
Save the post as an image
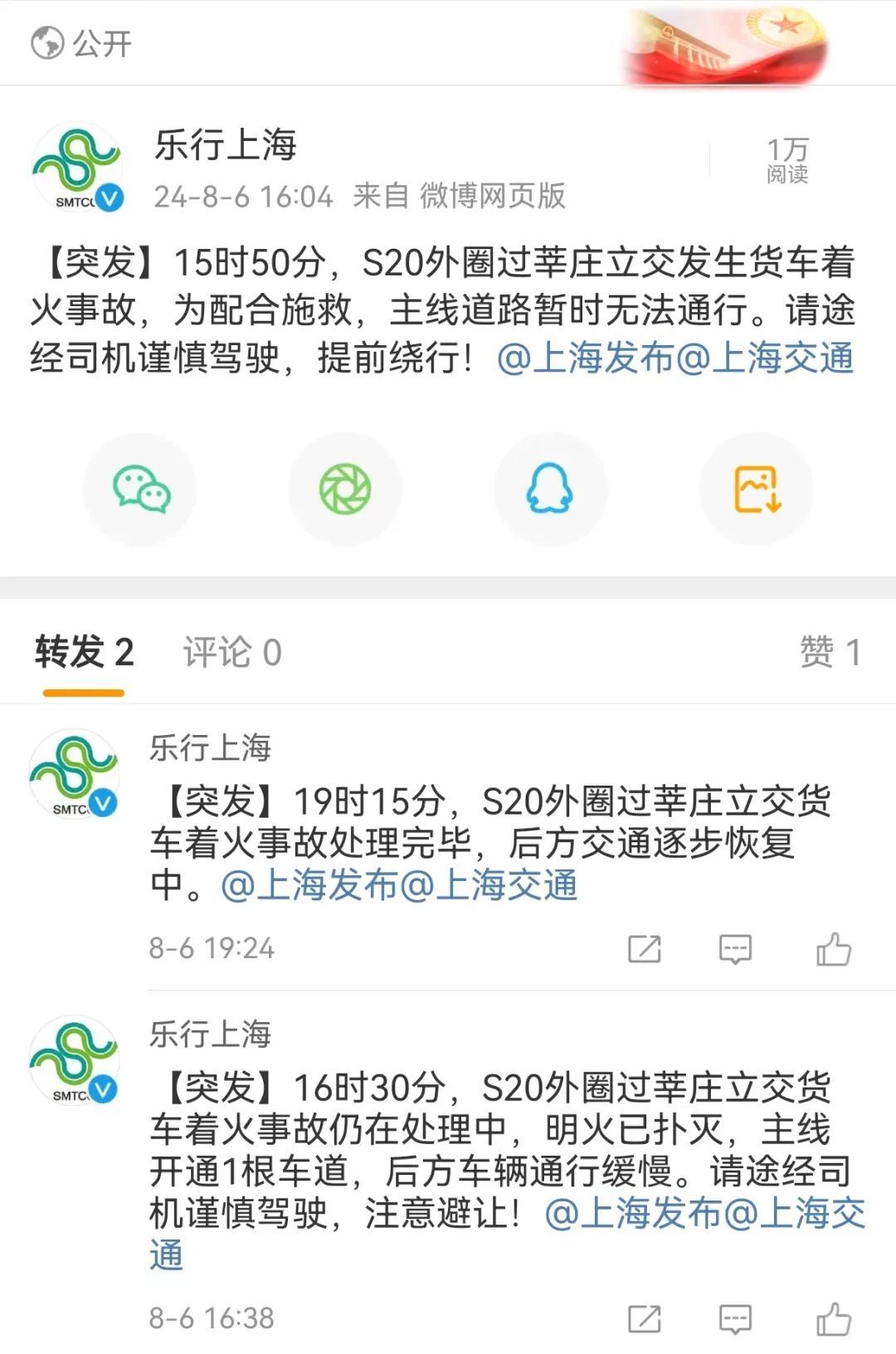click(x=755, y=489)
